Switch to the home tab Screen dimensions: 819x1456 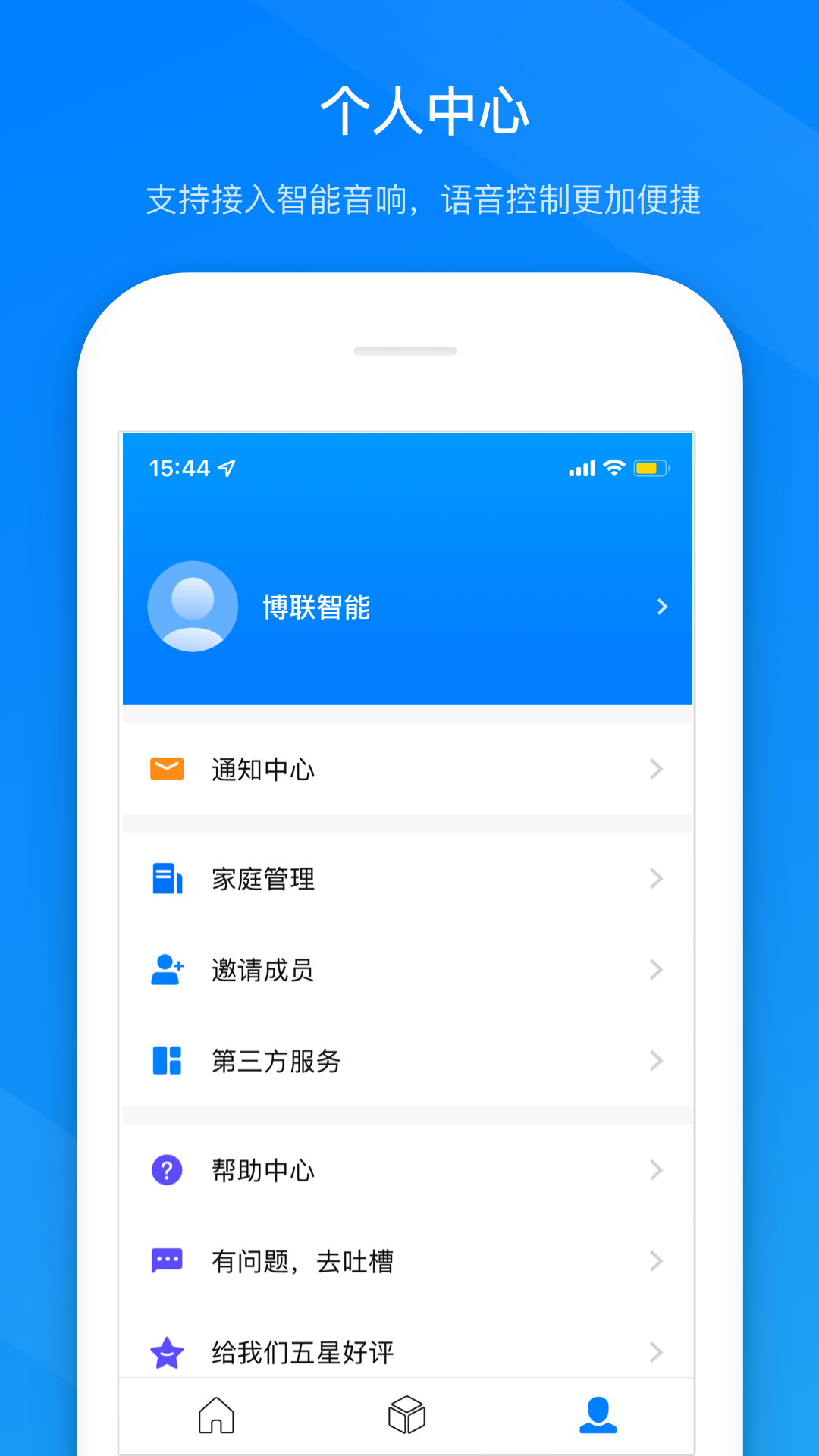218,1415
